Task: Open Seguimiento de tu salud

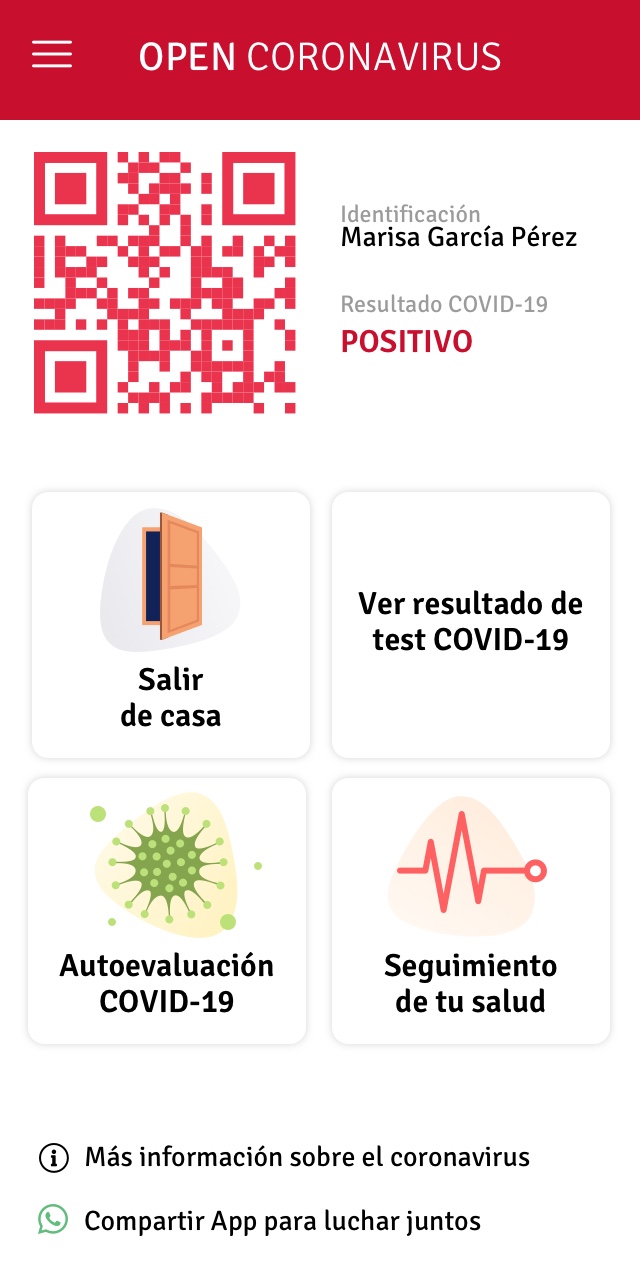Action: [471, 911]
